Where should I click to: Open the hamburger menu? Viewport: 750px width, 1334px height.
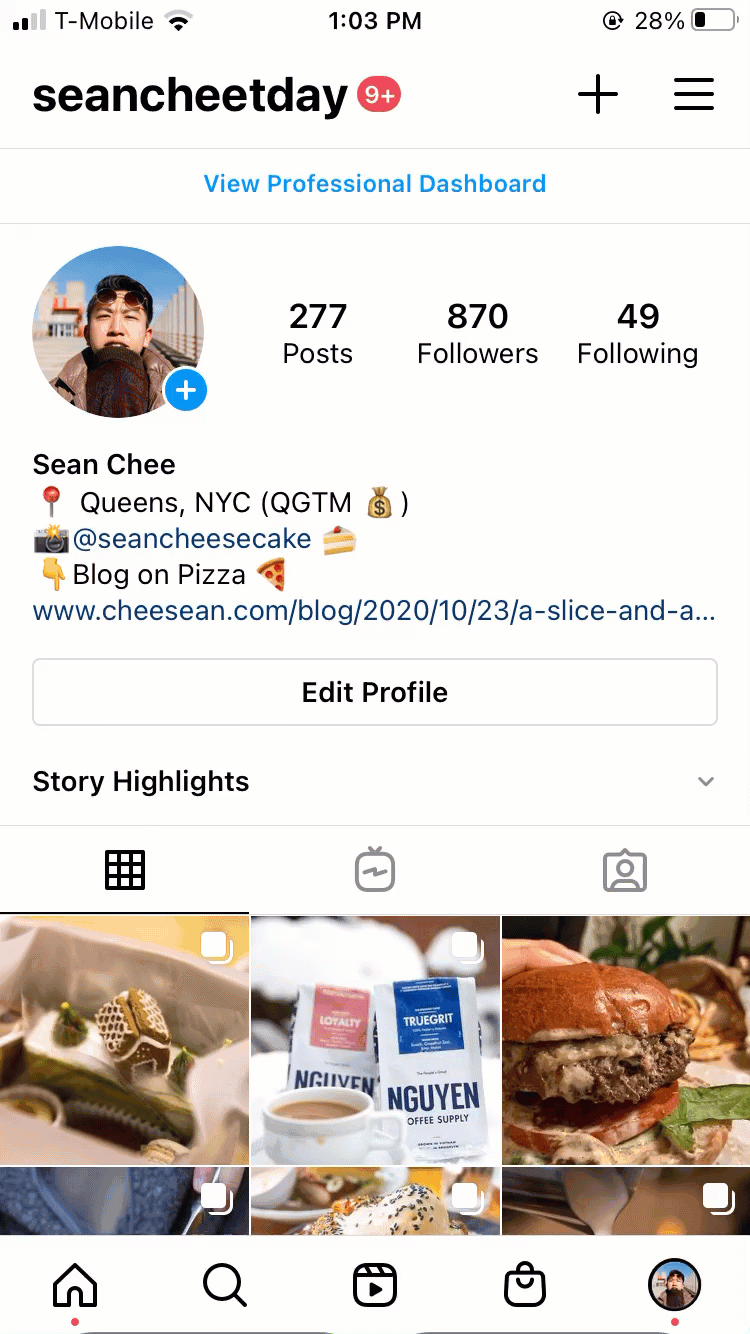pyautogui.click(x=693, y=95)
